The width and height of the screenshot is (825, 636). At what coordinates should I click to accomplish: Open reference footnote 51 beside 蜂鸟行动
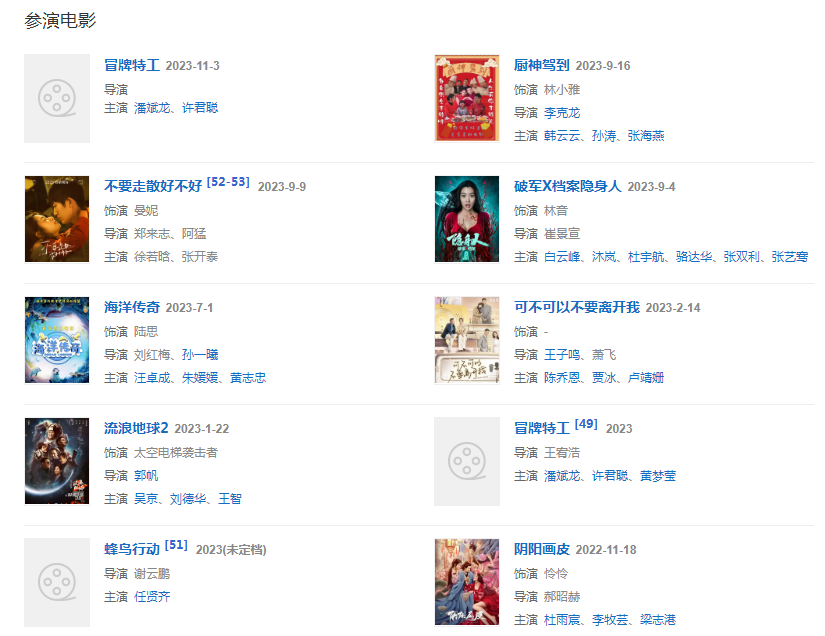176,545
